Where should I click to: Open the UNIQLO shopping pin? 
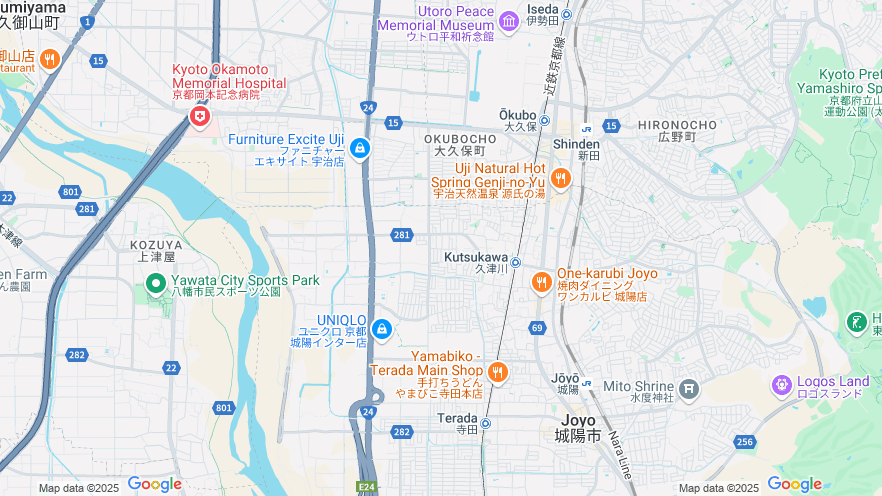pyautogui.click(x=382, y=328)
